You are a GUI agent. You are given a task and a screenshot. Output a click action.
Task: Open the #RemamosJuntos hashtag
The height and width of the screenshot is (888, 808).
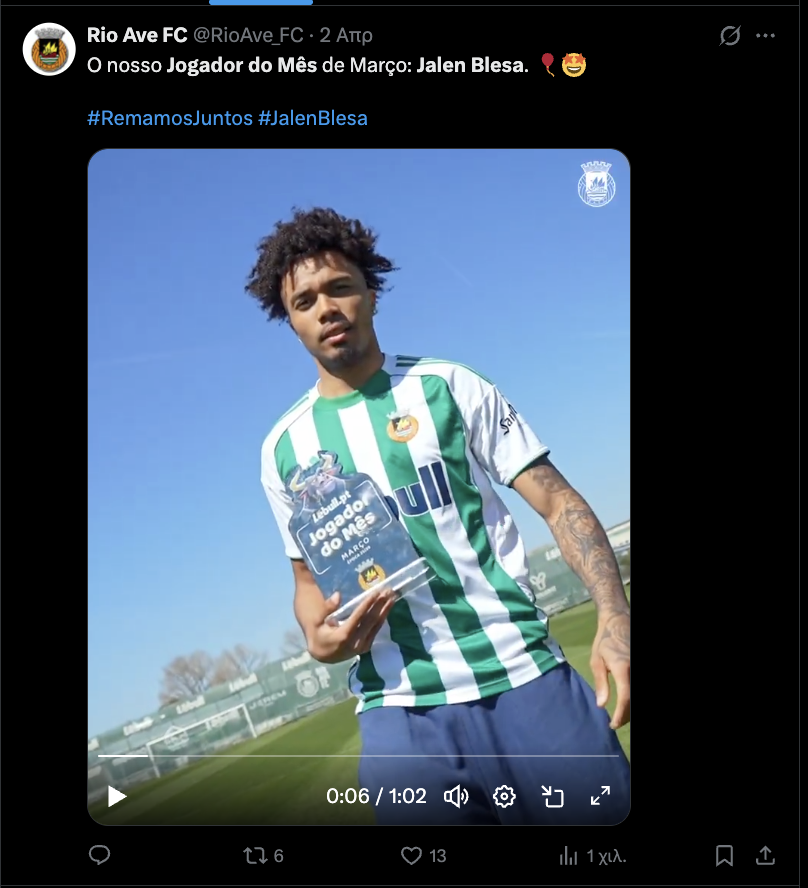coord(170,118)
